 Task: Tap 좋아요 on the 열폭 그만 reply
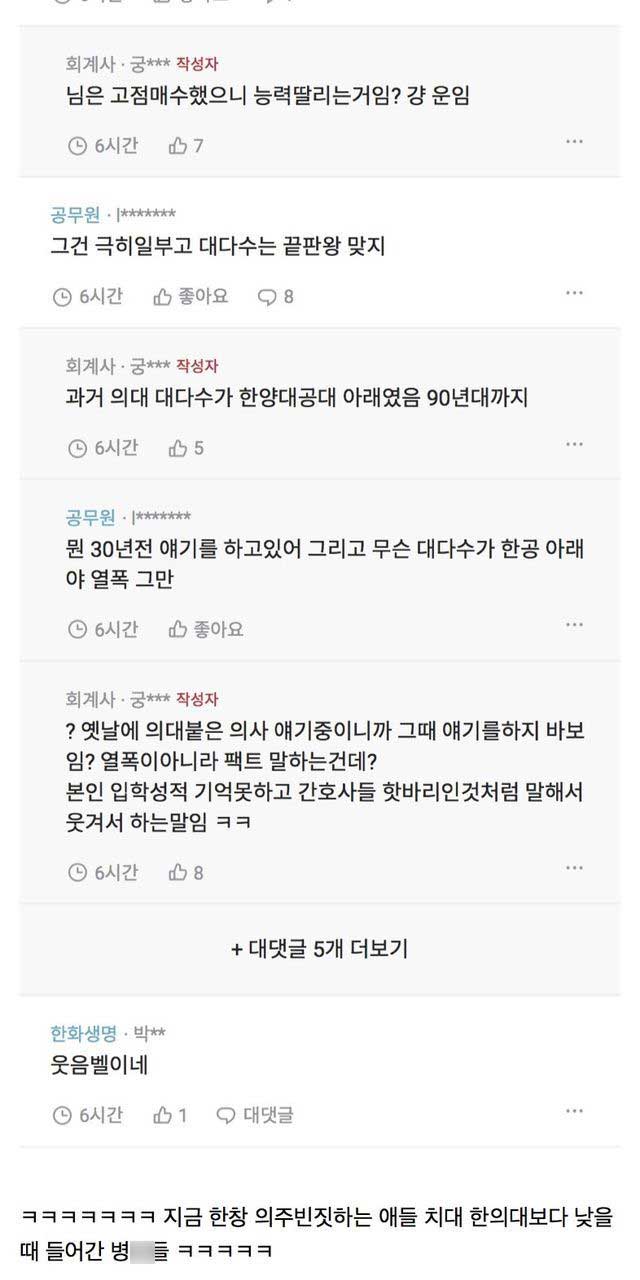coord(206,629)
